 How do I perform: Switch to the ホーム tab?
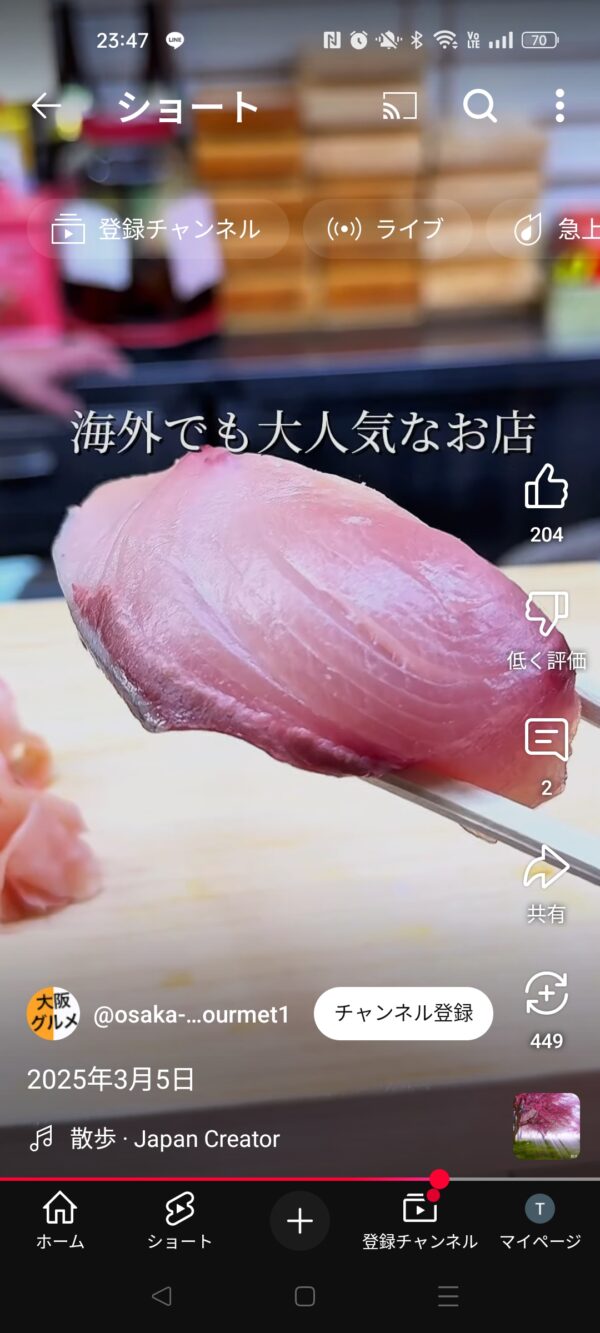point(60,1221)
